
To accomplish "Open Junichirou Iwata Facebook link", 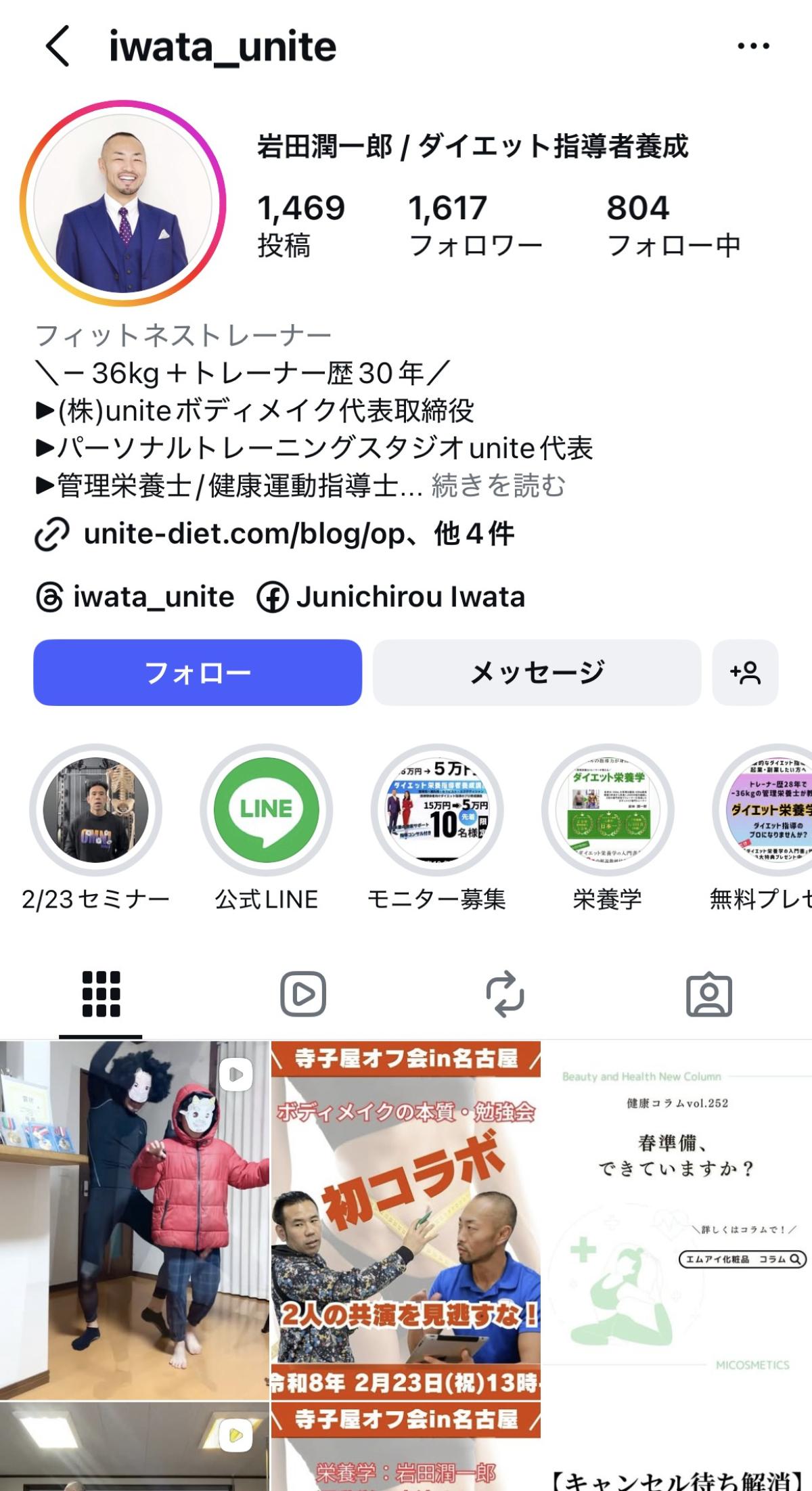I will pyautogui.click(x=391, y=597).
